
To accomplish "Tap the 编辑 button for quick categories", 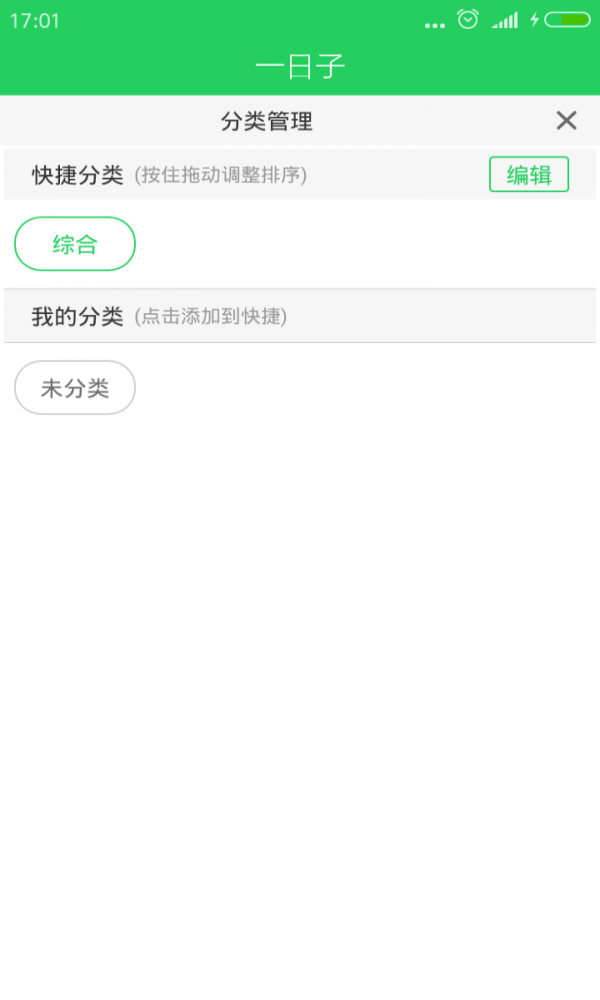I will point(529,174).
